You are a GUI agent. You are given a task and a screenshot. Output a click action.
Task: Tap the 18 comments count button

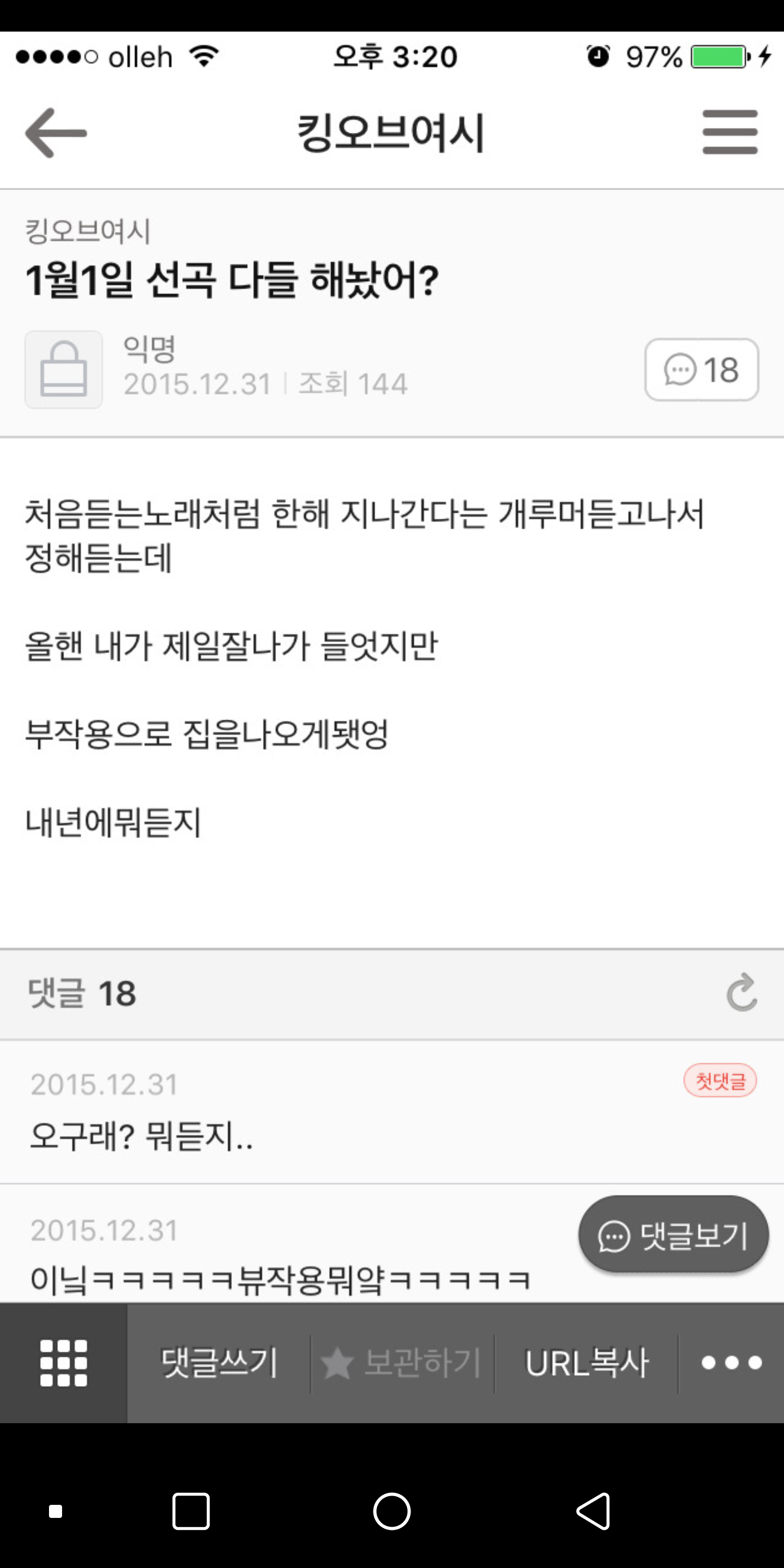point(701,370)
